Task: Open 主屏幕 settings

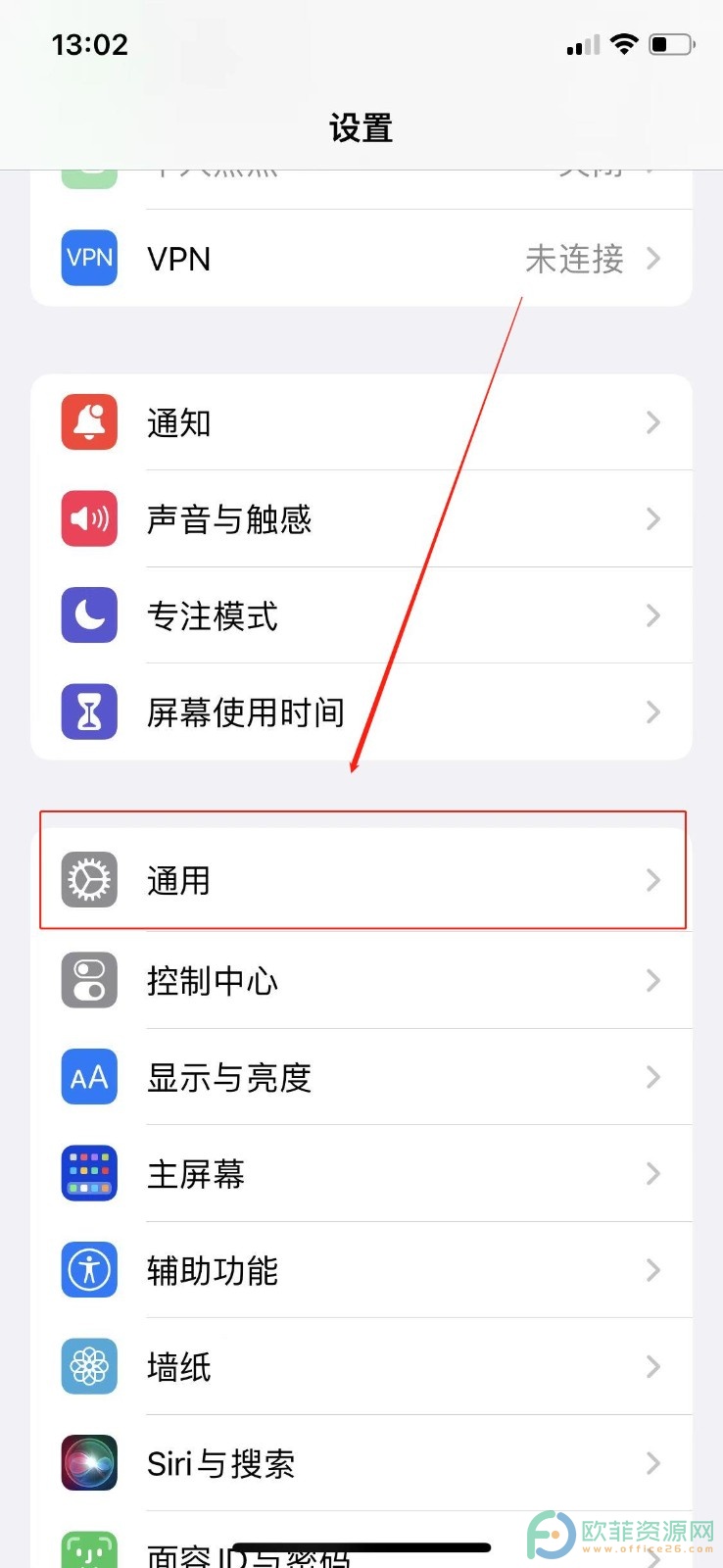Action: click(x=361, y=1173)
